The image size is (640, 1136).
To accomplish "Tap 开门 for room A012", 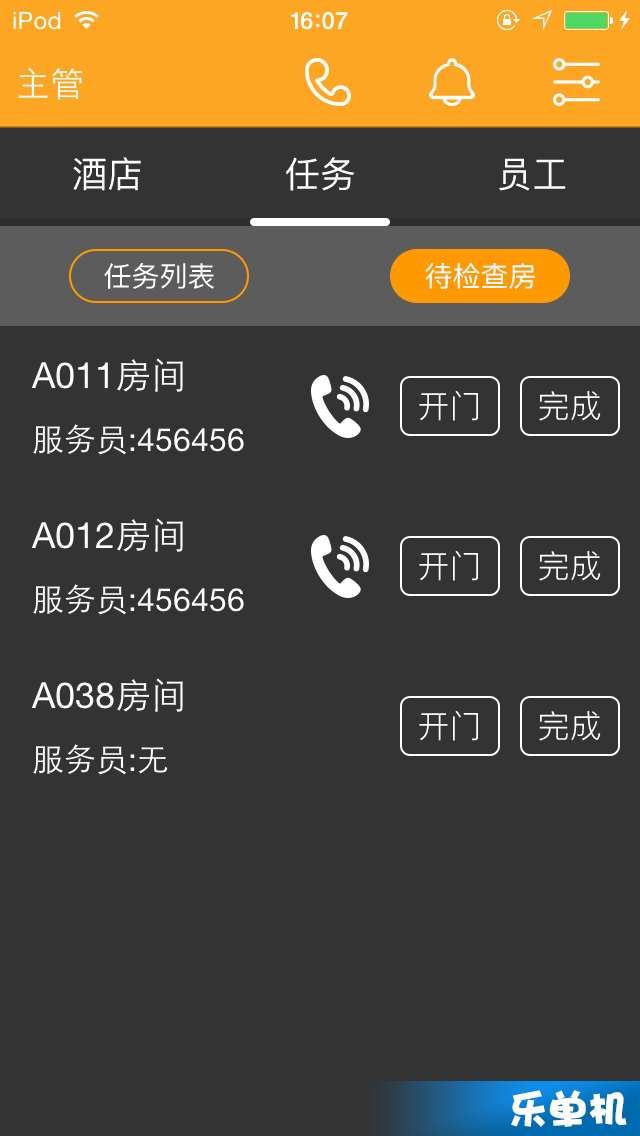I will pos(450,566).
